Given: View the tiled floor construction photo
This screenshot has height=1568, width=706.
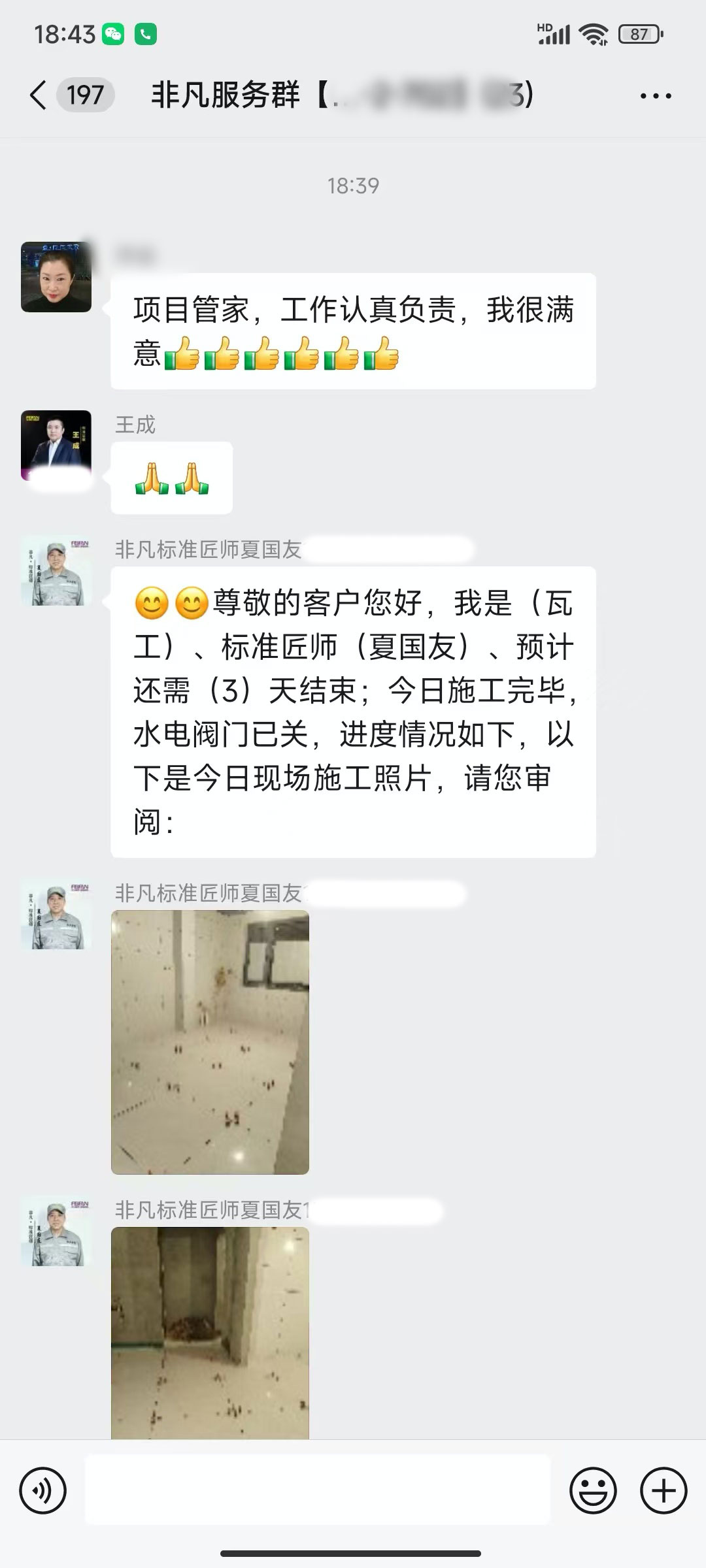Looking at the screenshot, I should tap(210, 1042).
